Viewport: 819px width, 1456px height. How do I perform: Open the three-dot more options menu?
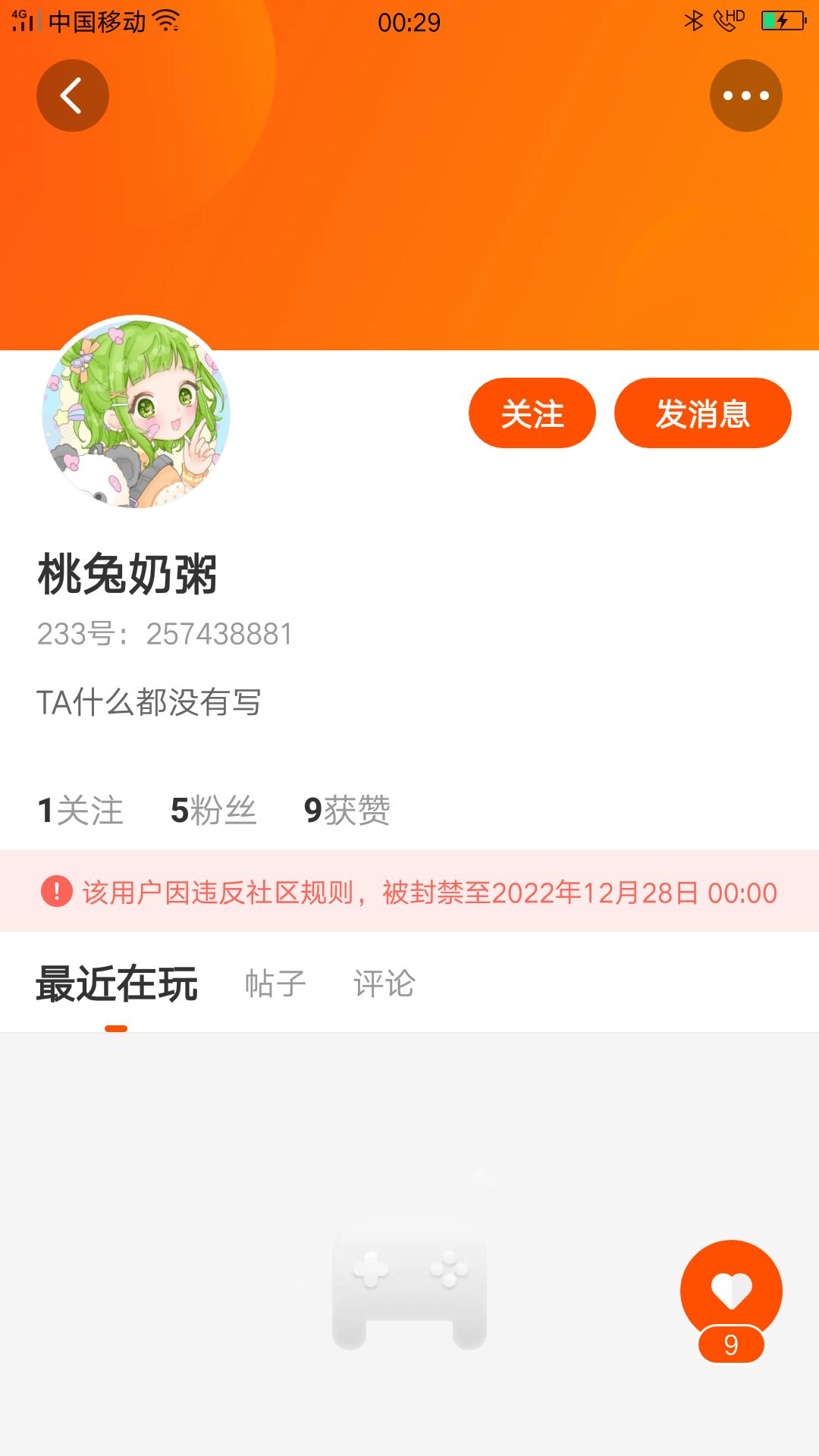click(x=746, y=96)
